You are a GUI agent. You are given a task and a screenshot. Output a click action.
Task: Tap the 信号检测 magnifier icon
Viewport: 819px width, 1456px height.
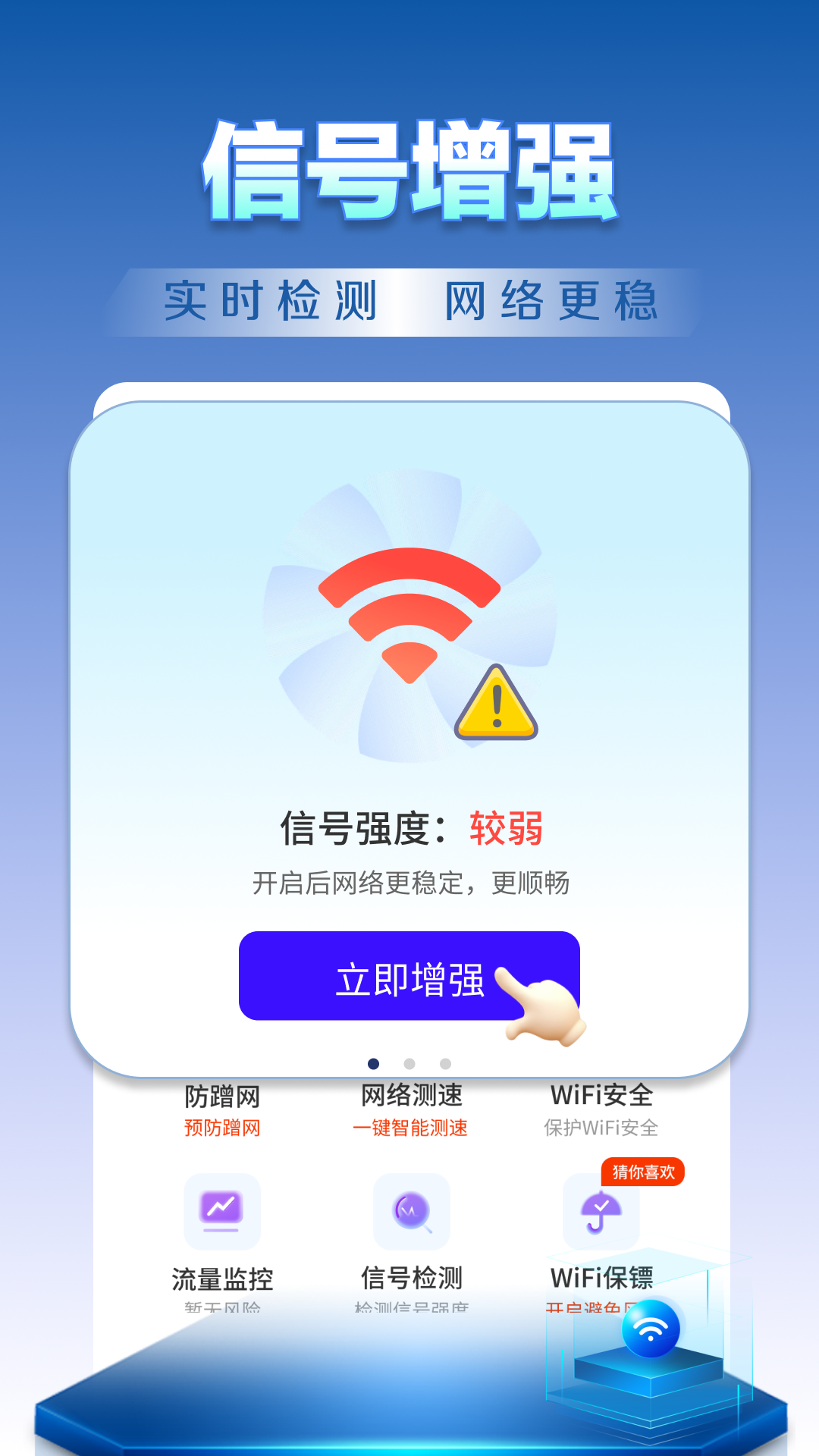(x=412, y=1211)
